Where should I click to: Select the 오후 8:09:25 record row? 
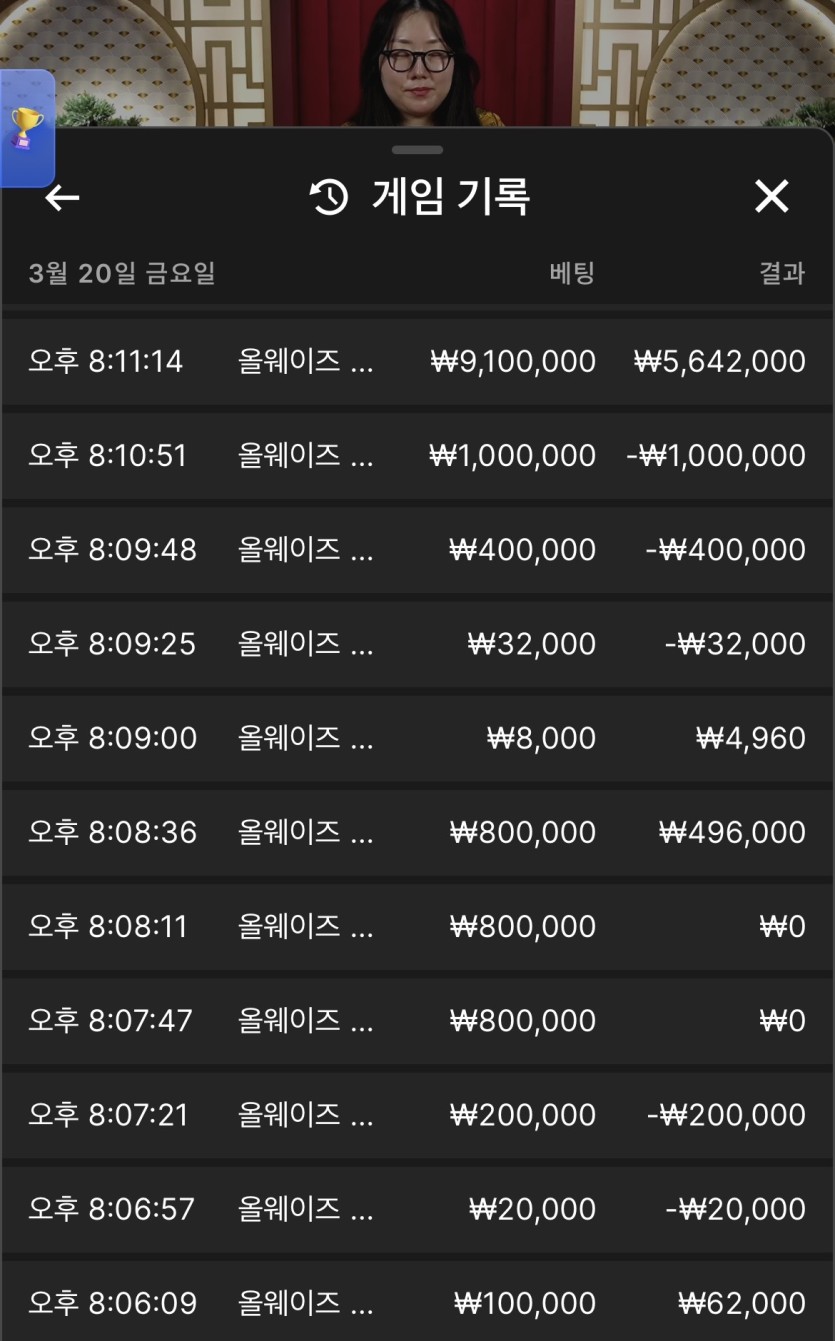(x=417, y=643)
